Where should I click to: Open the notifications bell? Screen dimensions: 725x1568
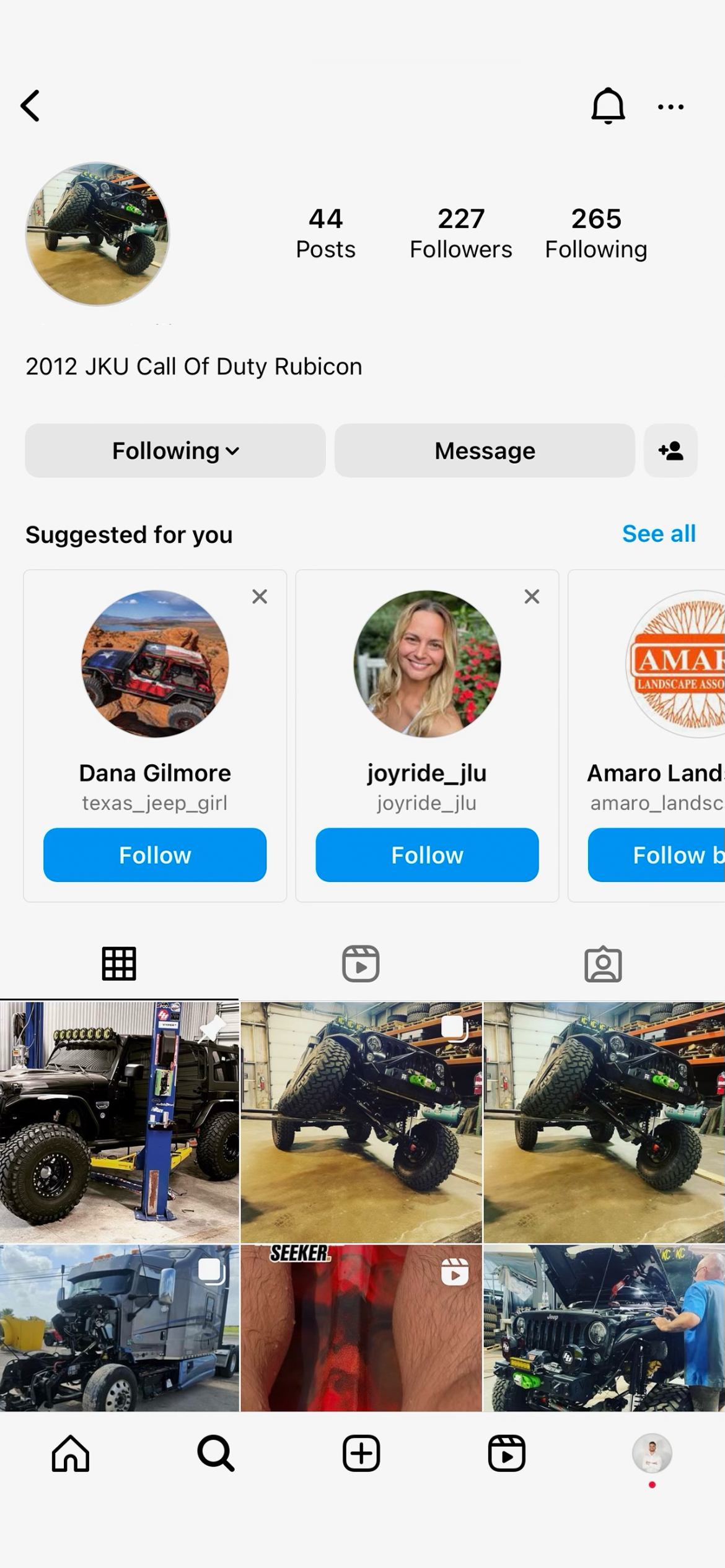(607, 106)
